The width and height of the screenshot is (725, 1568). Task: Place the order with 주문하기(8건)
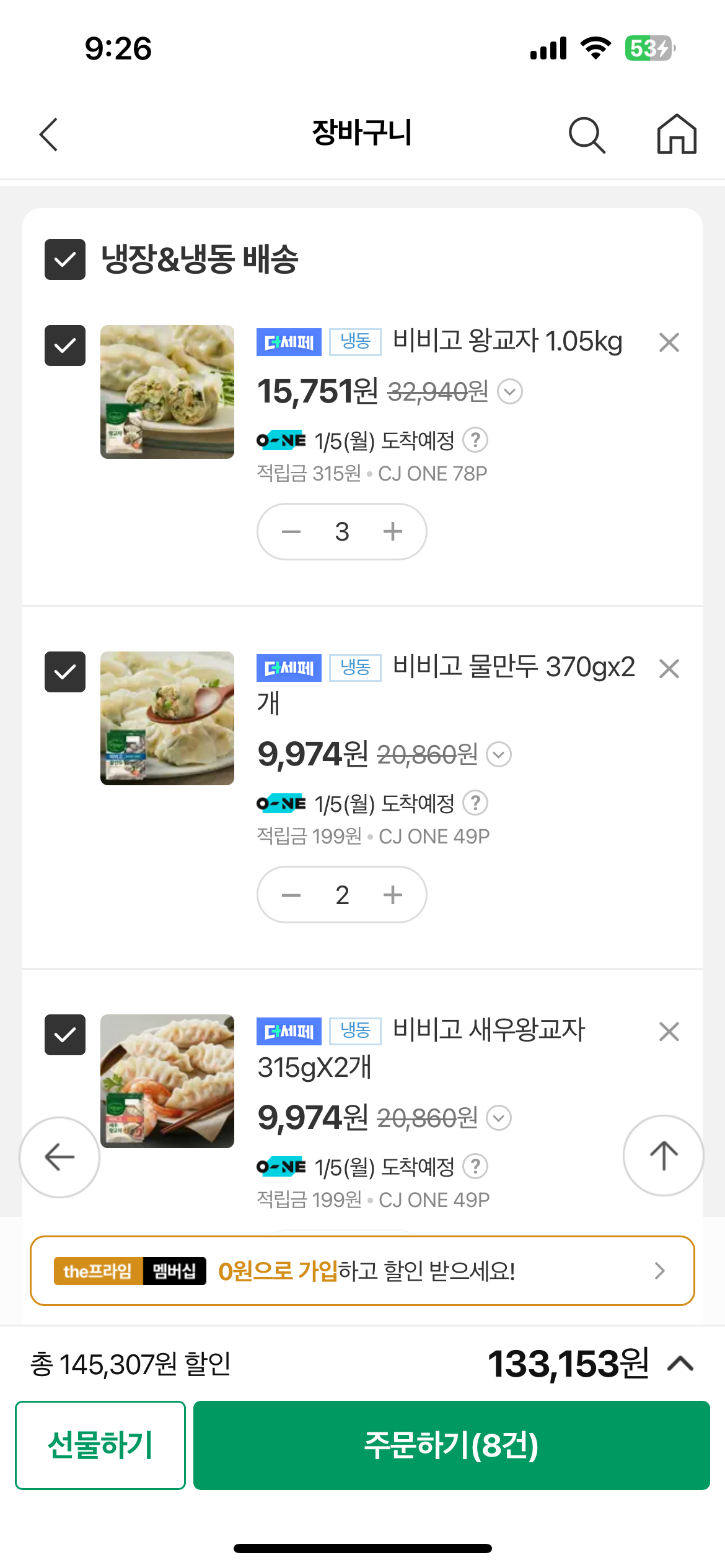[x=451, y=1445]
